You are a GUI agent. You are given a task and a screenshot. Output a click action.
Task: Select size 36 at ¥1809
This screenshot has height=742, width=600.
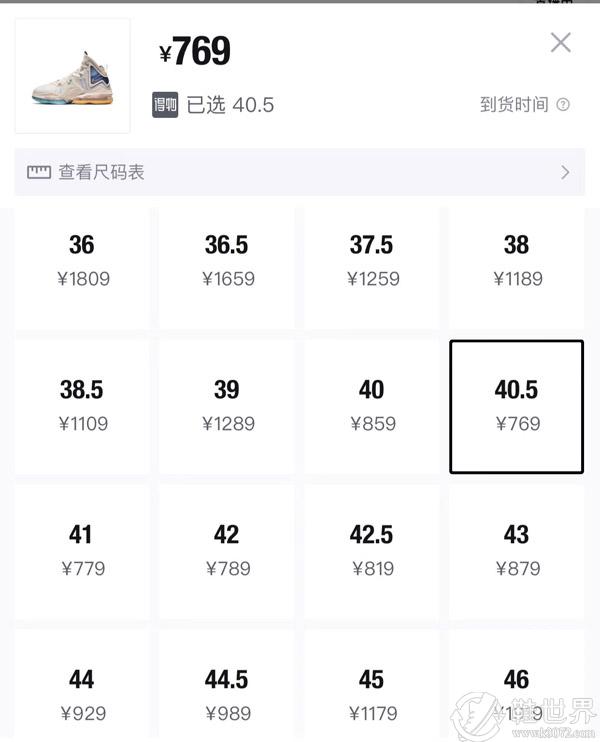pos(82,262)
